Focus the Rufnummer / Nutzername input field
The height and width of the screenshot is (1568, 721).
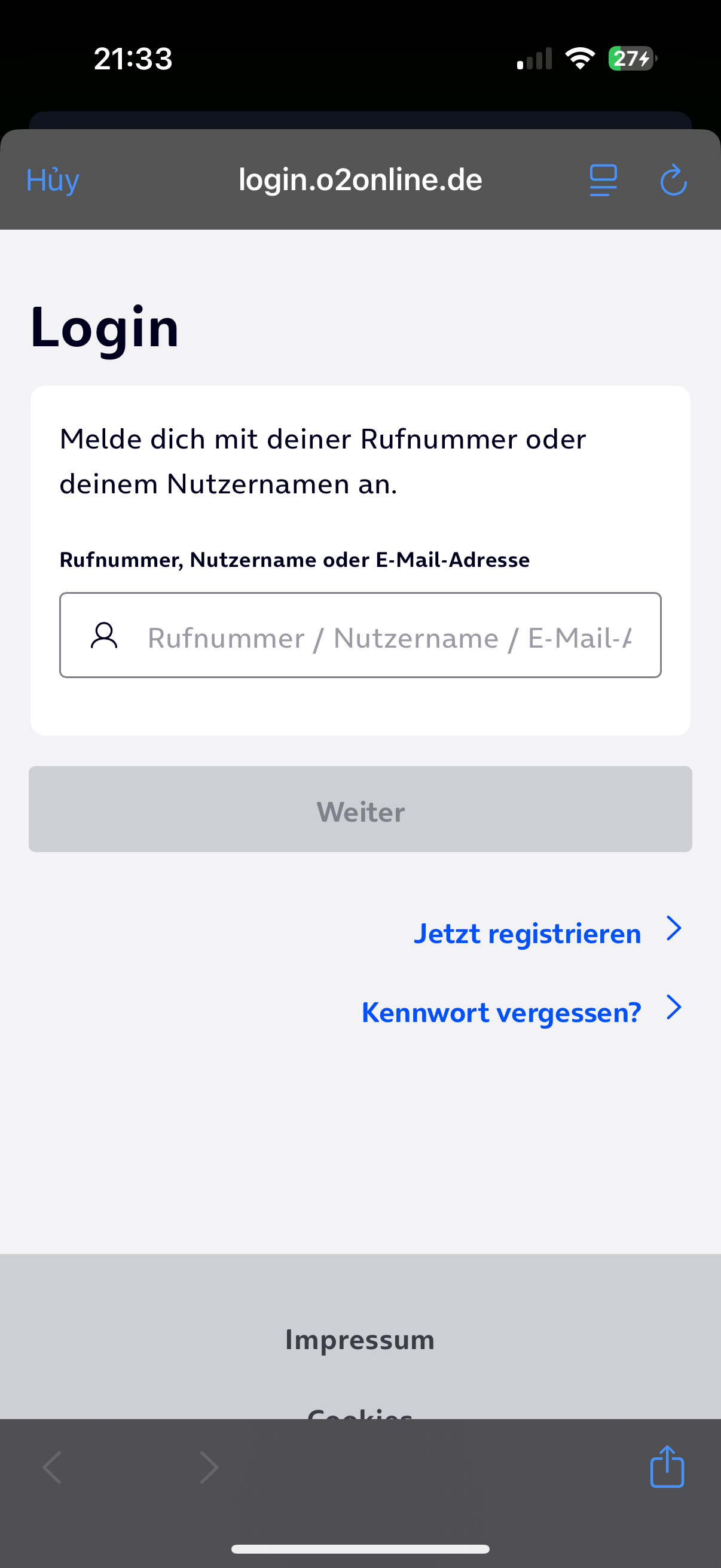360,635
